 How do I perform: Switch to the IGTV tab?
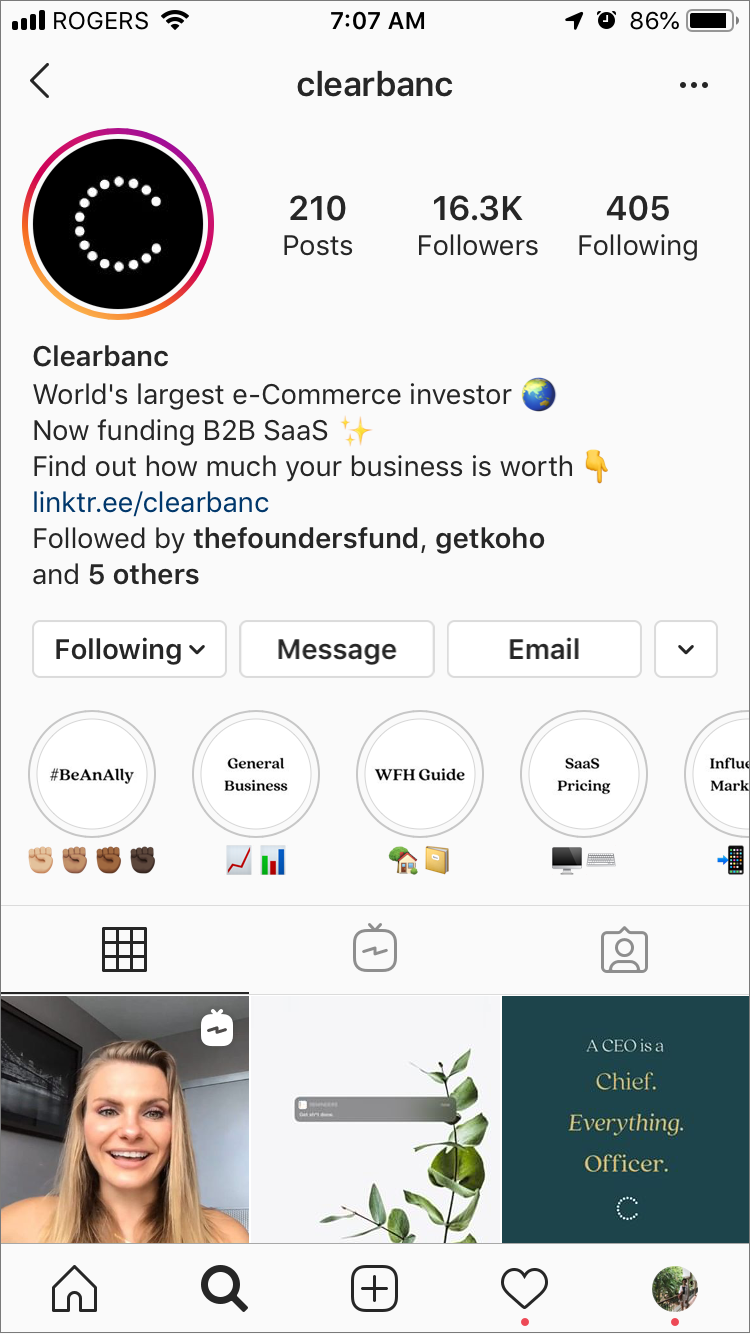[x=375, y=950]
